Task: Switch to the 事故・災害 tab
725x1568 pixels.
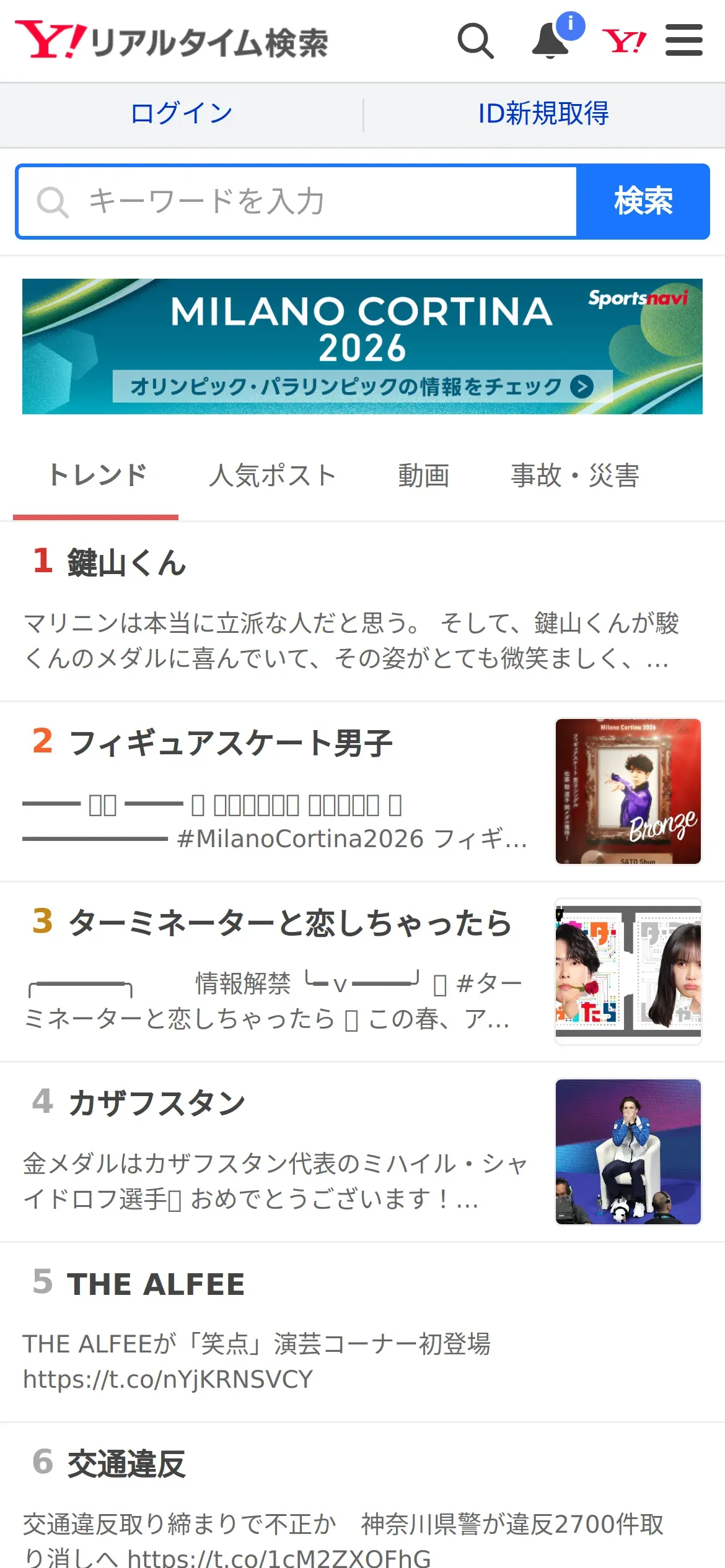Action: pyautogui.click(x=575, y=476)
